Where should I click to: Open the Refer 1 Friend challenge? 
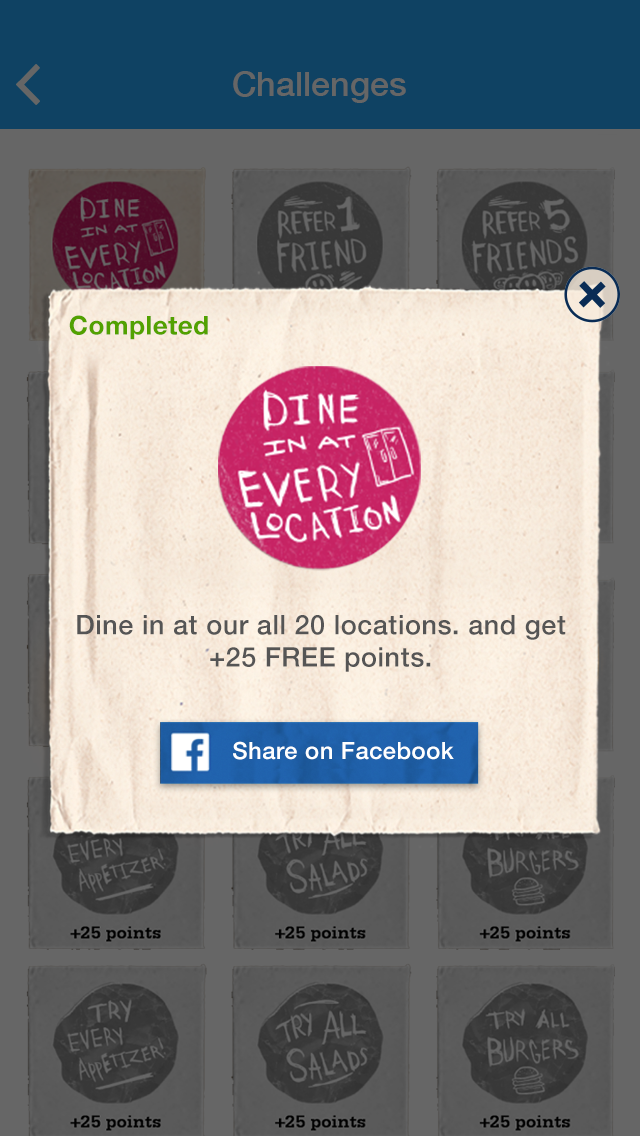pyautogui.click(x=320, y=232)
